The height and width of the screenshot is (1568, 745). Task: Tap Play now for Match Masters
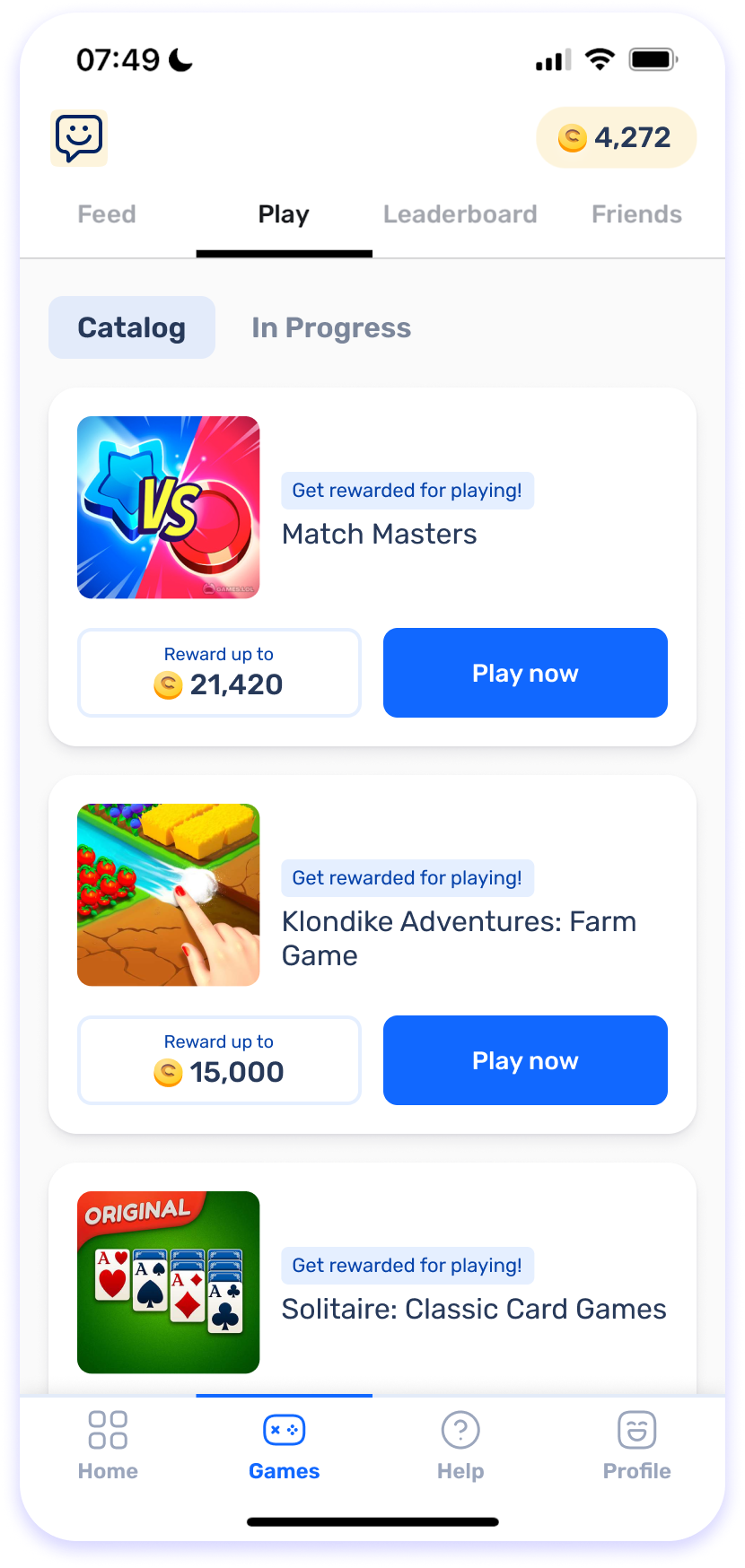(525, 673)
